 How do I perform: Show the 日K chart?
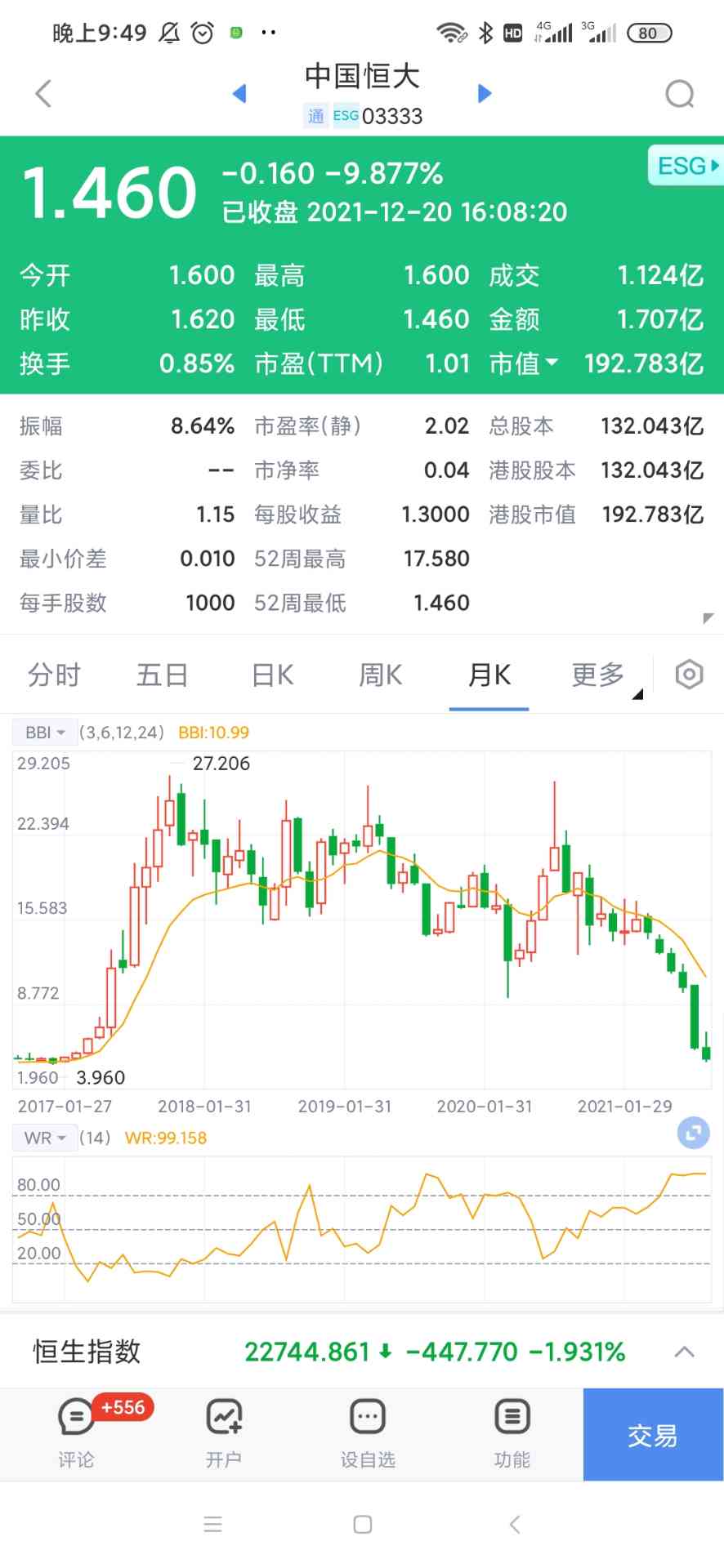click(272, 675)
